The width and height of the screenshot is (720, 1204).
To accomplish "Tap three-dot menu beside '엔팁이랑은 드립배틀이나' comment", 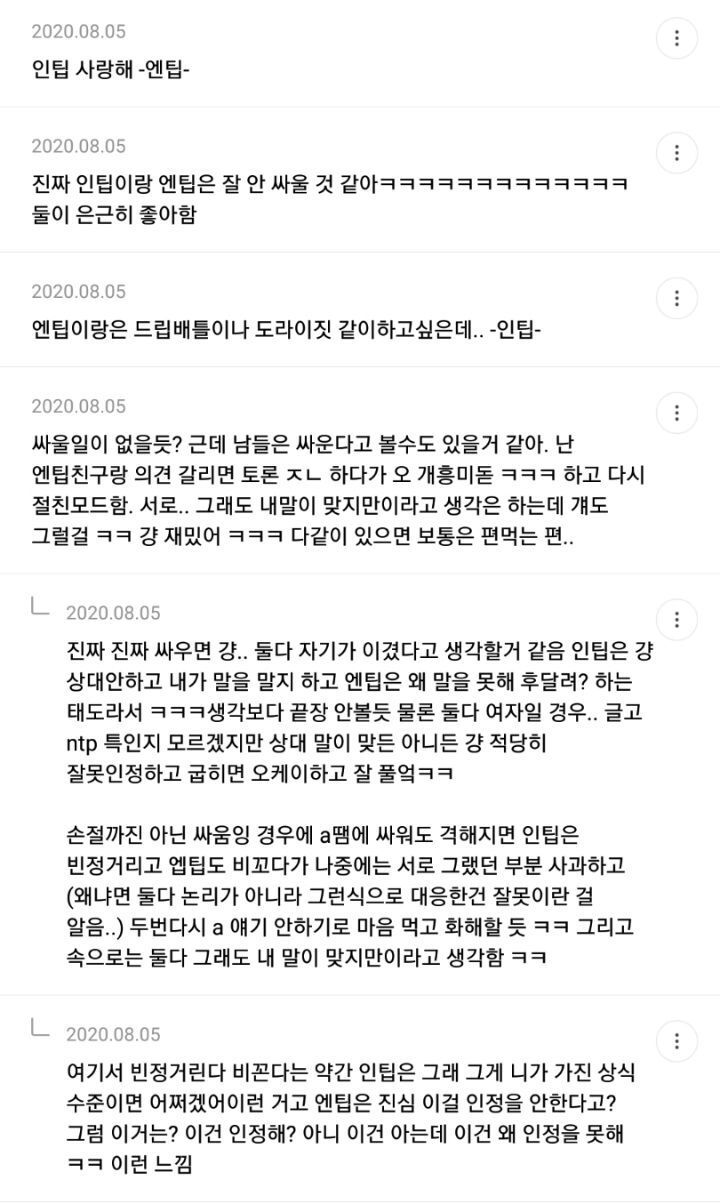I will pos(677,298).
